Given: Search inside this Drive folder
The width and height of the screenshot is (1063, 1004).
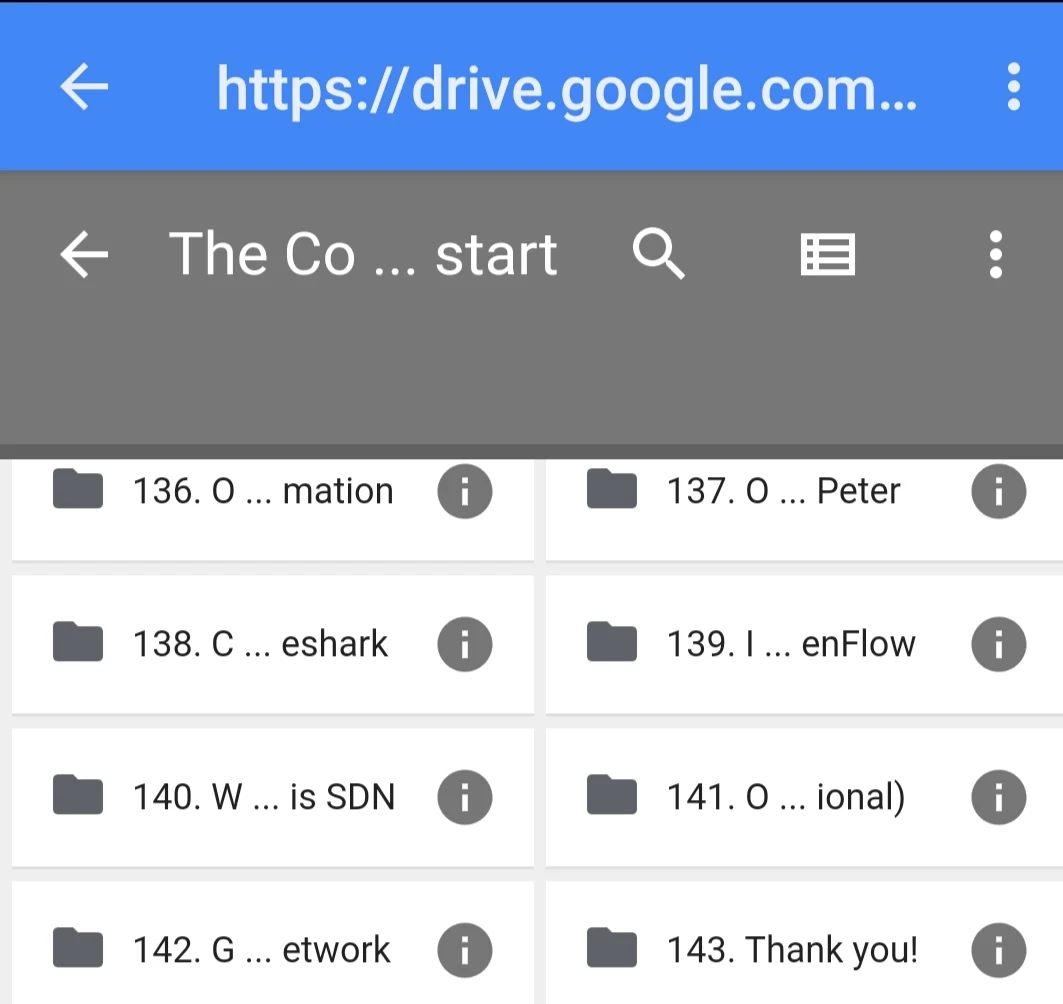Looking at the screenshot, I should tap(659, 255).
